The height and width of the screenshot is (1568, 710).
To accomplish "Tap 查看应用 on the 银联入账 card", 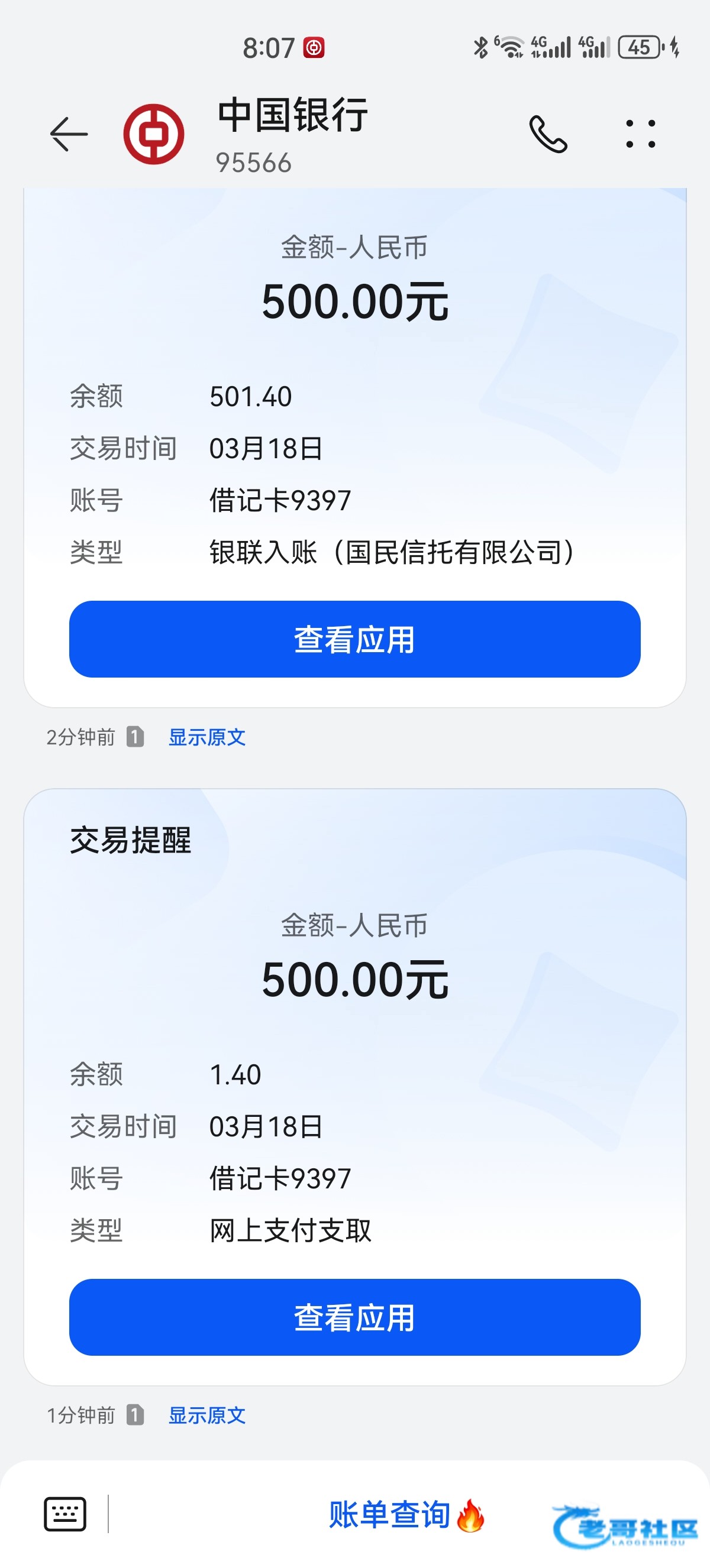I will [x=354, y=639].
